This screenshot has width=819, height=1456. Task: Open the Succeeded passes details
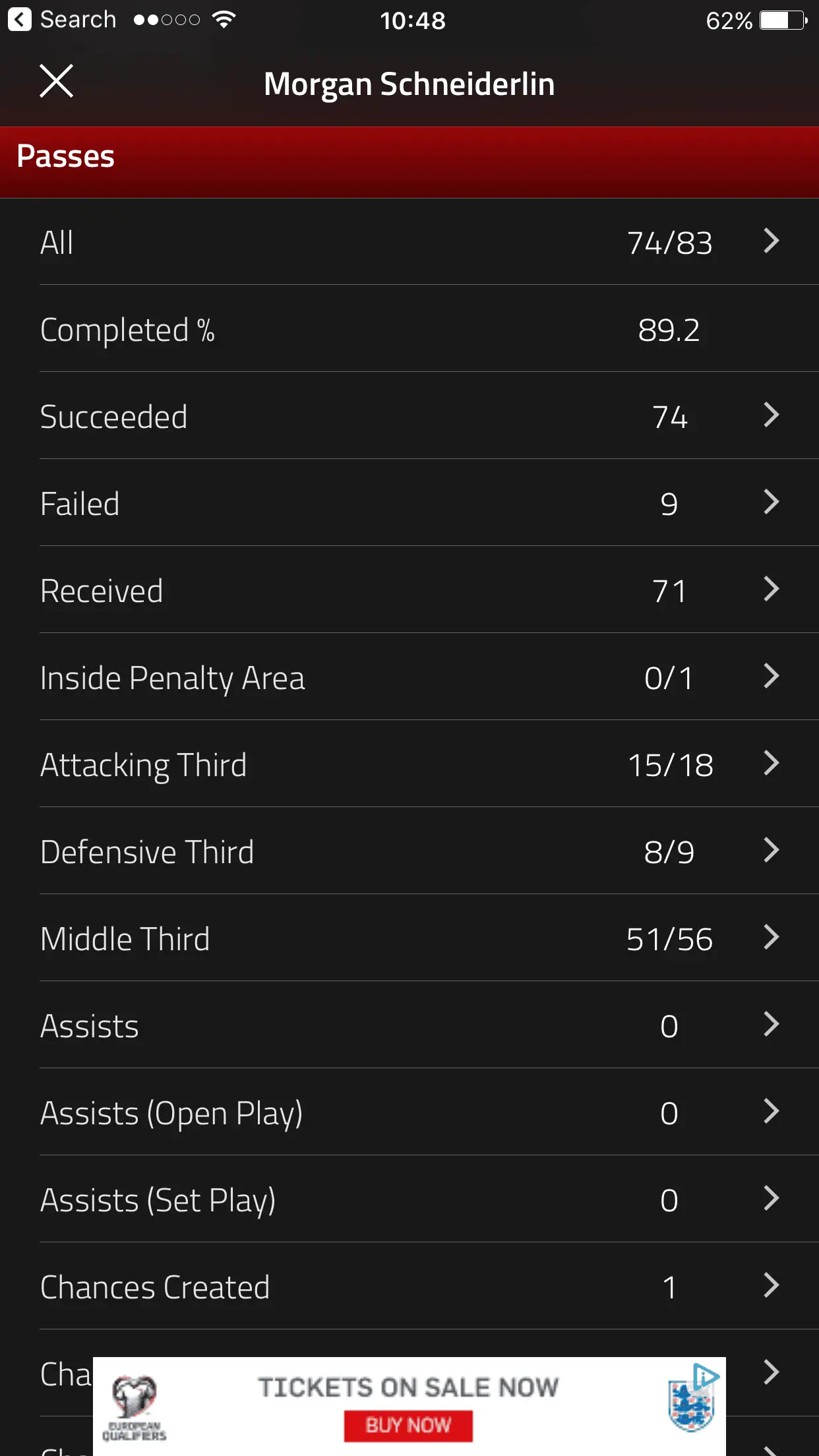(409, 416)
